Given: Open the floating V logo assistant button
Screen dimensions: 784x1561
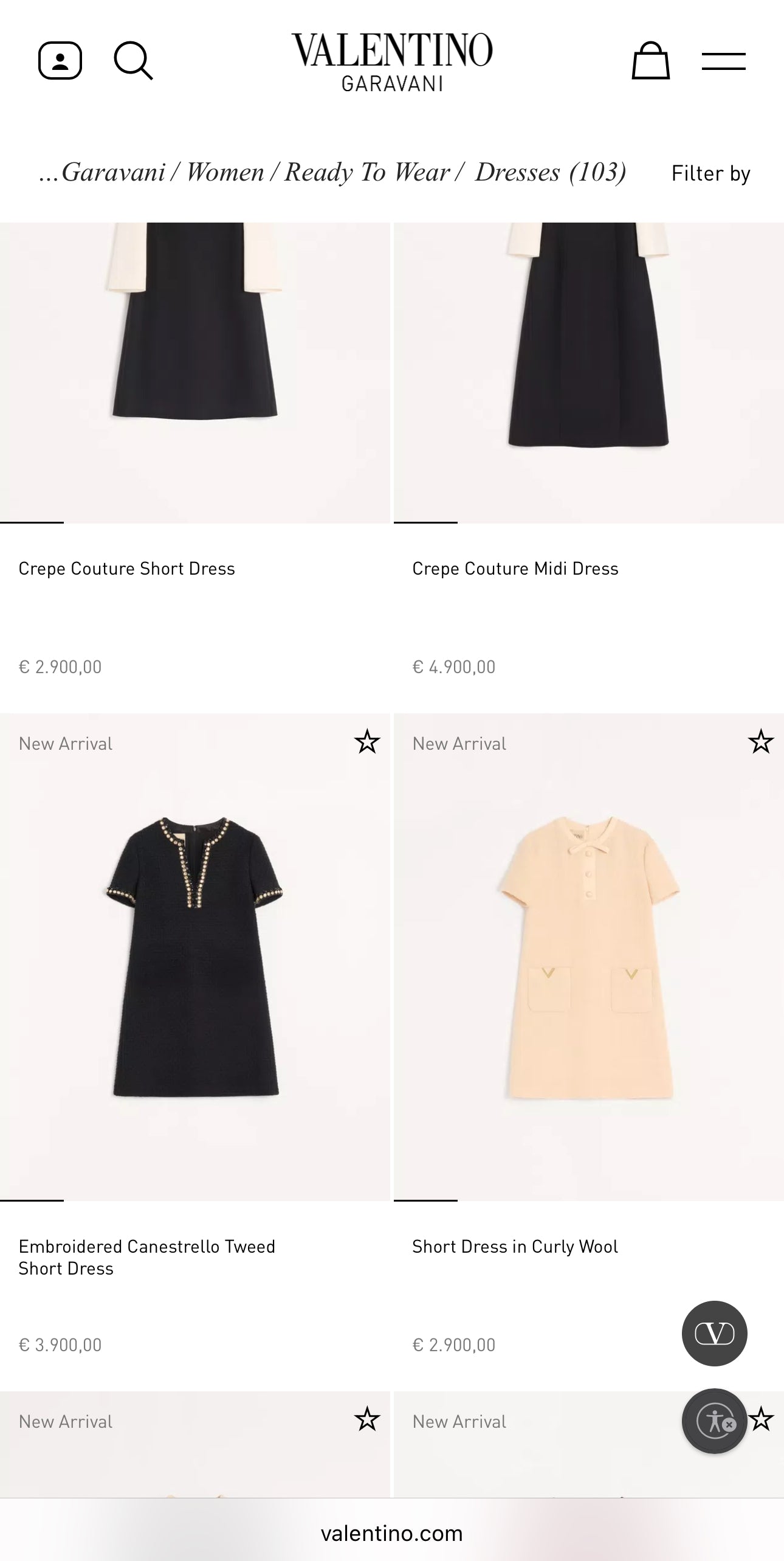Looking at the screenshot, I should pos(714,1334).
